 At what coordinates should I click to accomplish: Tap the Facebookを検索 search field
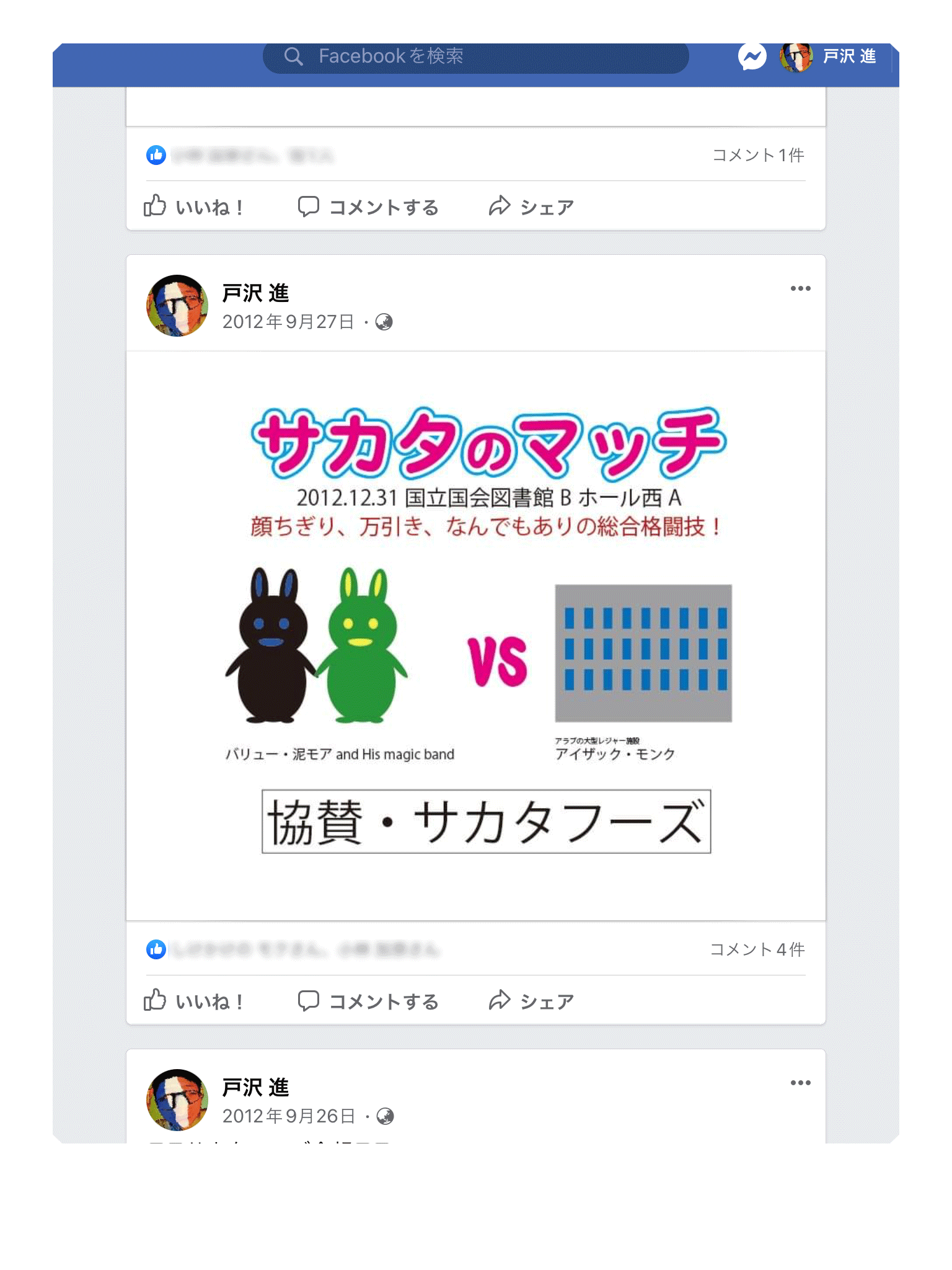click(x=475, y=57)
